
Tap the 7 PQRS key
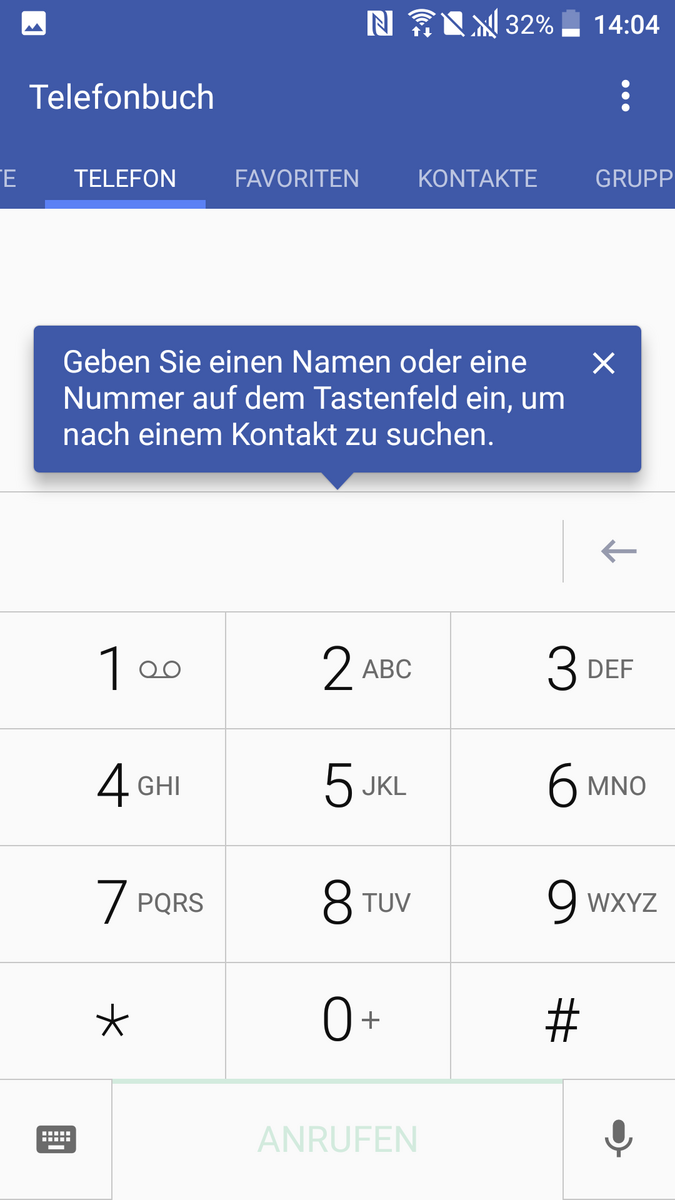pos(113,904)
